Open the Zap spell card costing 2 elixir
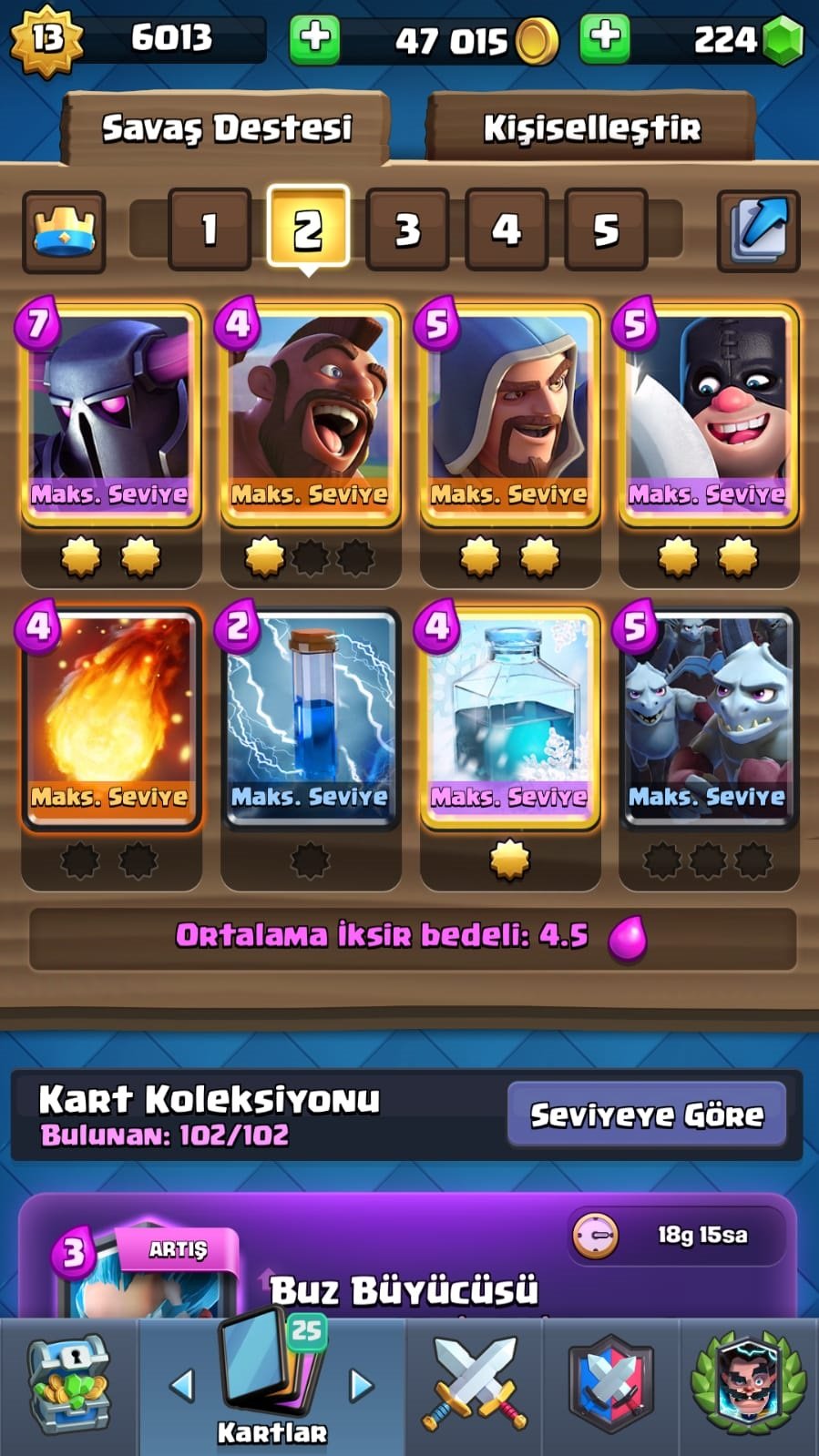 point(310,718)
